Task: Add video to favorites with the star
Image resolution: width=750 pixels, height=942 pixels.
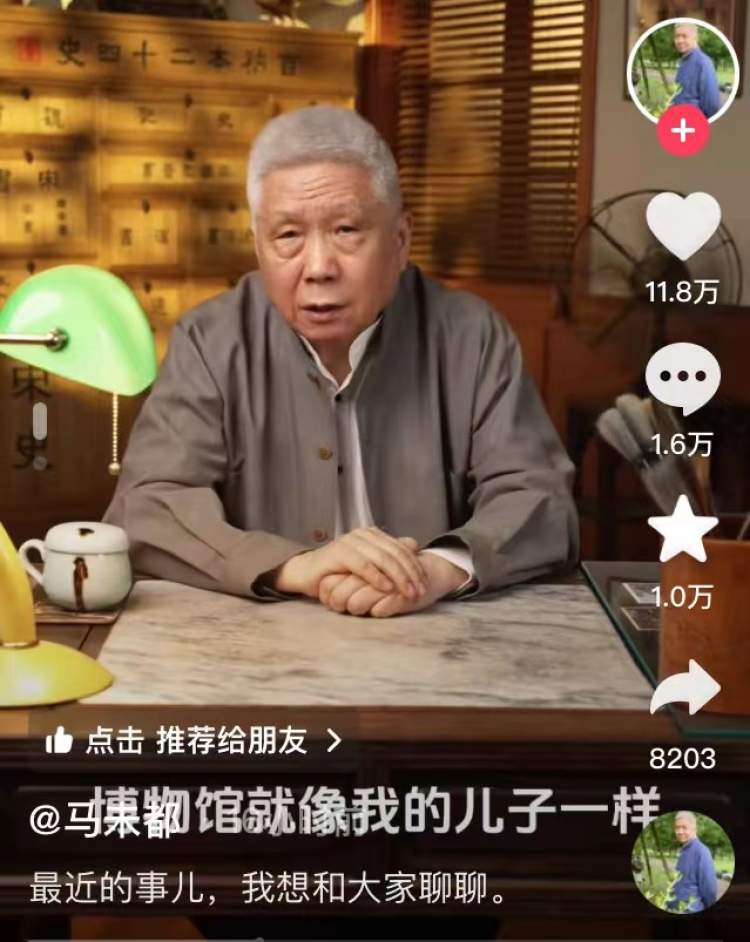Action: (x=683, y=530)
